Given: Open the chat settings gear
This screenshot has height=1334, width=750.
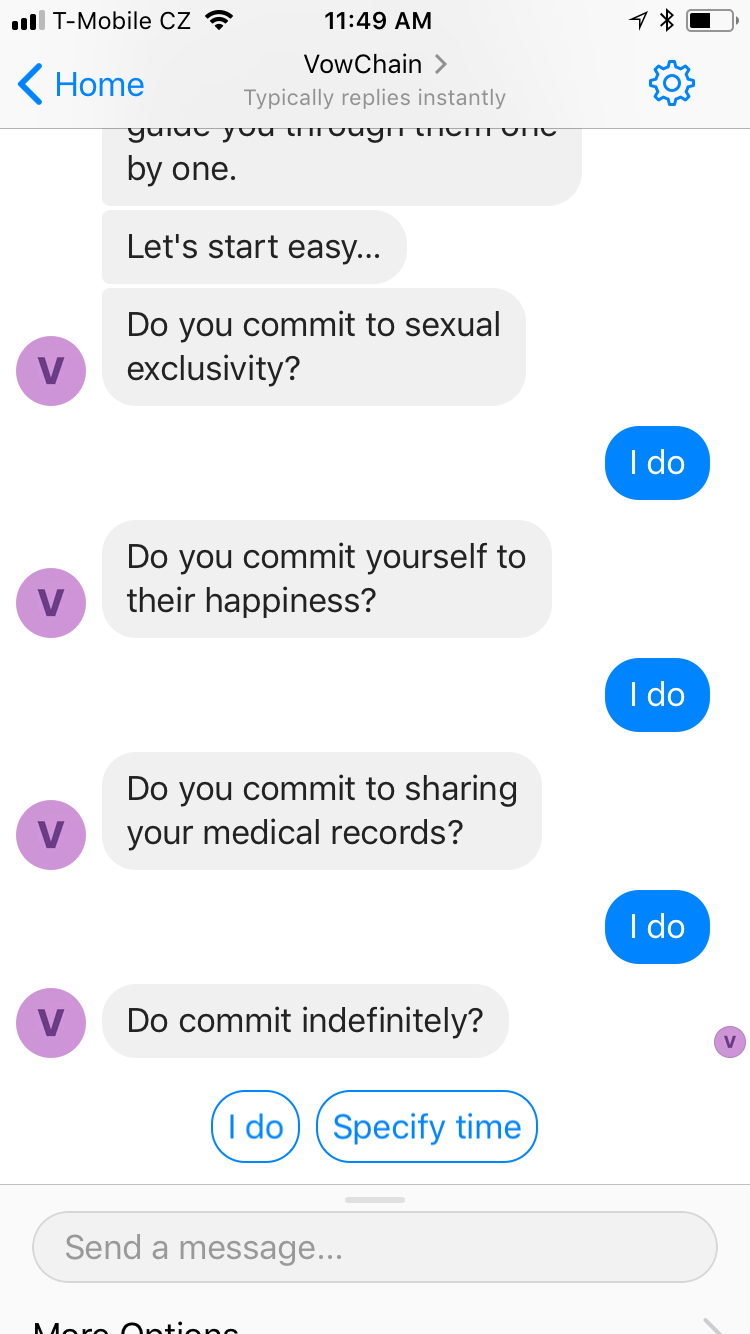Looking at the screenshot, I should (671, 84).
